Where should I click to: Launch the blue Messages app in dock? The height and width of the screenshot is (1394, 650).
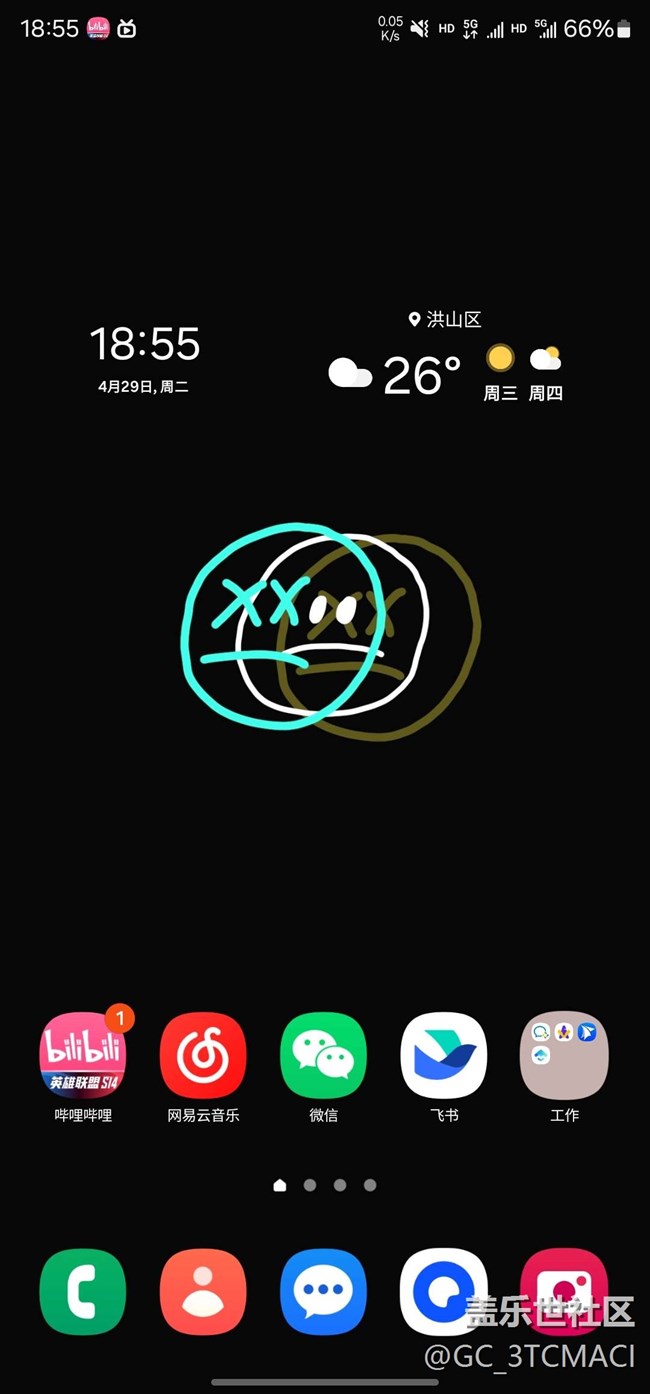[323, 1291]
